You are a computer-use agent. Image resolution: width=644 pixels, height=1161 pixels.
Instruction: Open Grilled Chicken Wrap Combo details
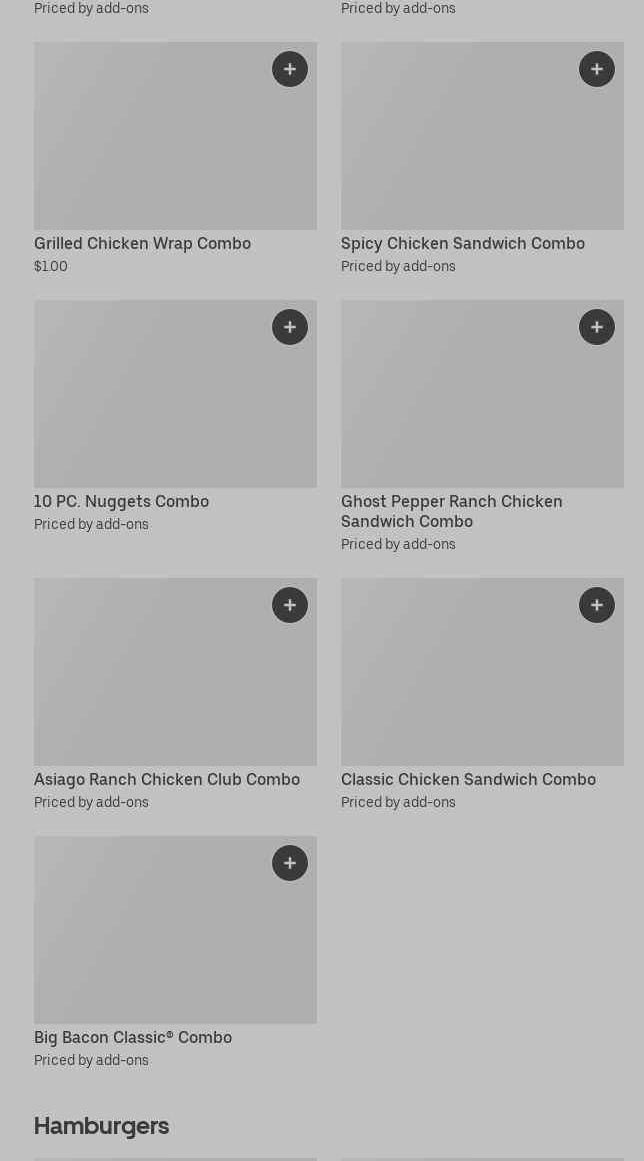pos(142,244)
